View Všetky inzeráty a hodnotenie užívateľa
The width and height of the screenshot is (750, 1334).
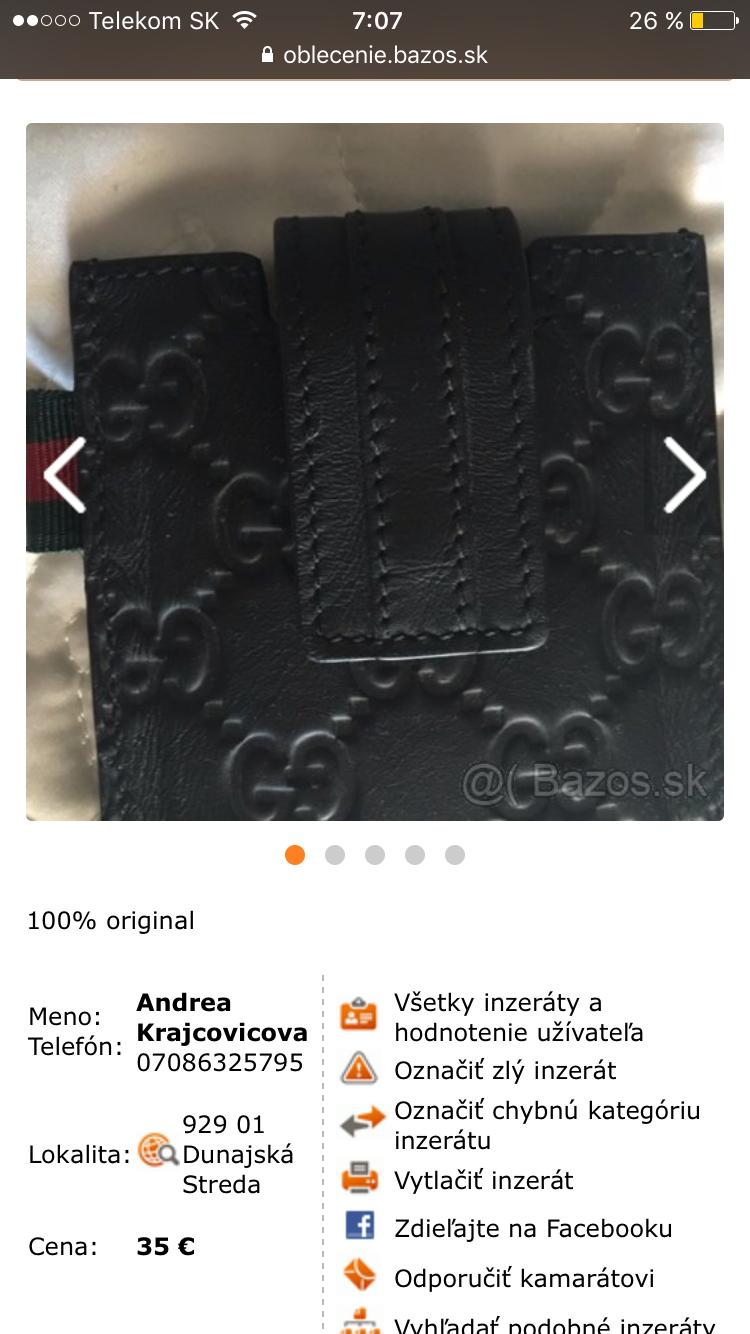point(518,1017)
